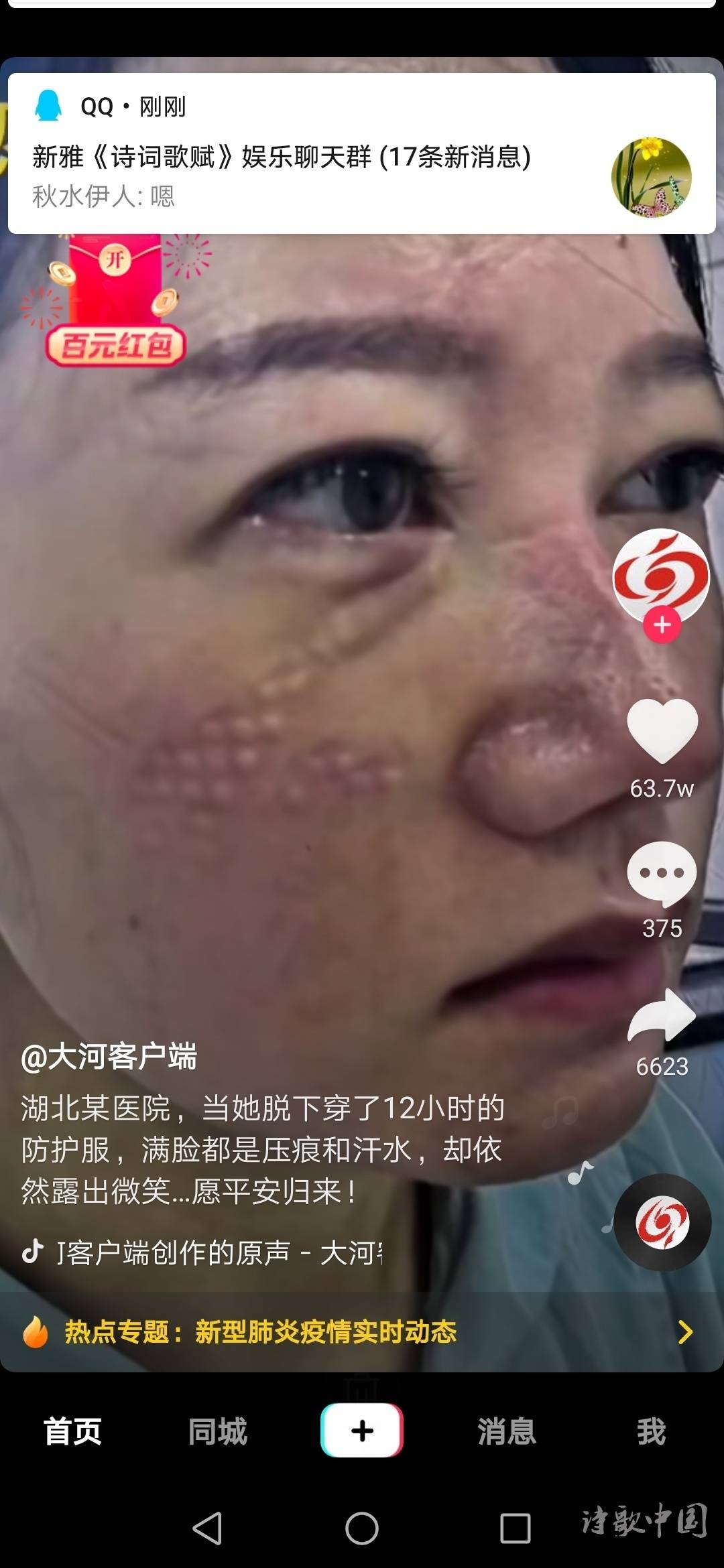This screenshot has width=724, height=1568.
Task: Open the comments on this video
Action: click(x=662, y=873)
